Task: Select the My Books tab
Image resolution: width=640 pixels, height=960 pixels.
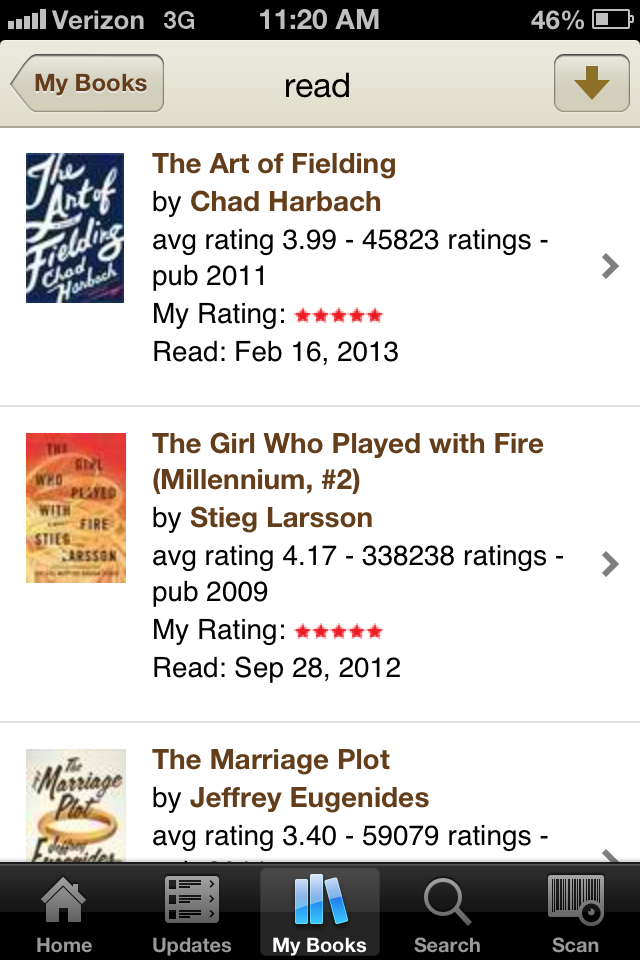Action: [319, 913]
